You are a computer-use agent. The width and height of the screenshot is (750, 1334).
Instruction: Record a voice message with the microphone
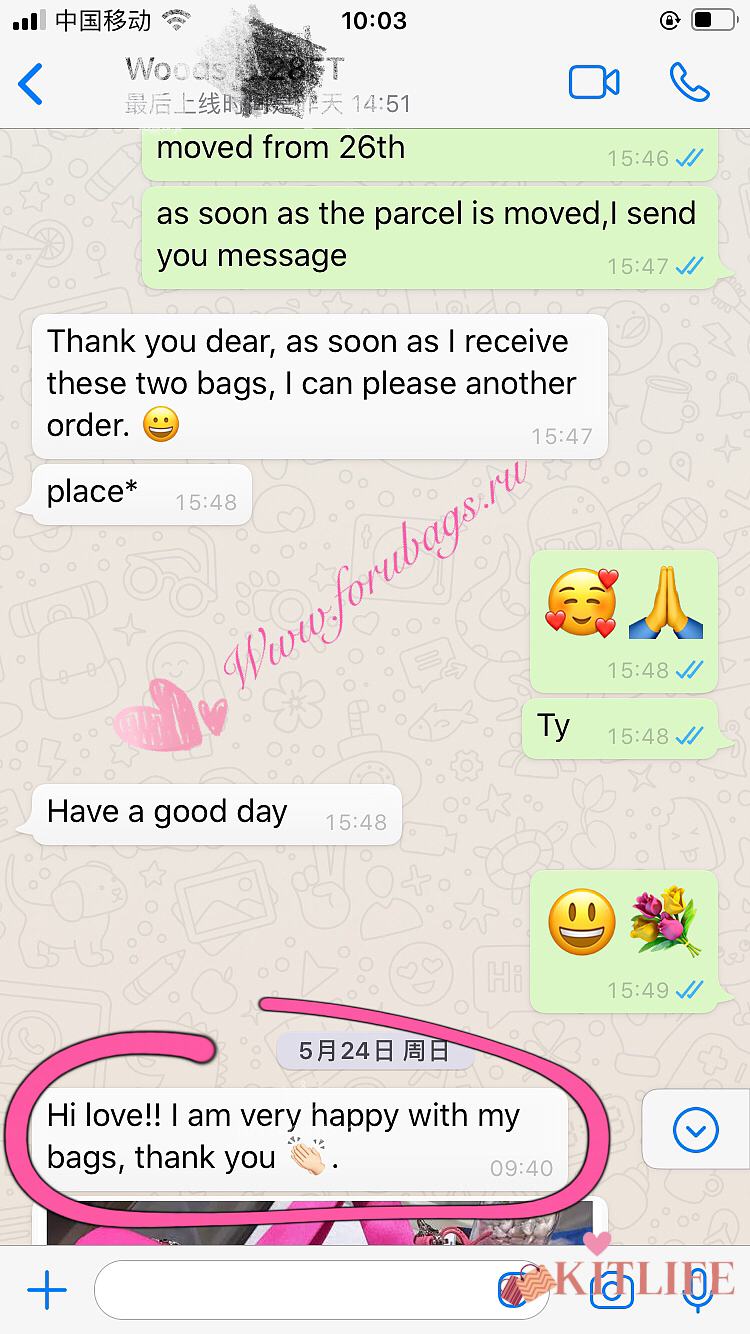(697, 1291)
